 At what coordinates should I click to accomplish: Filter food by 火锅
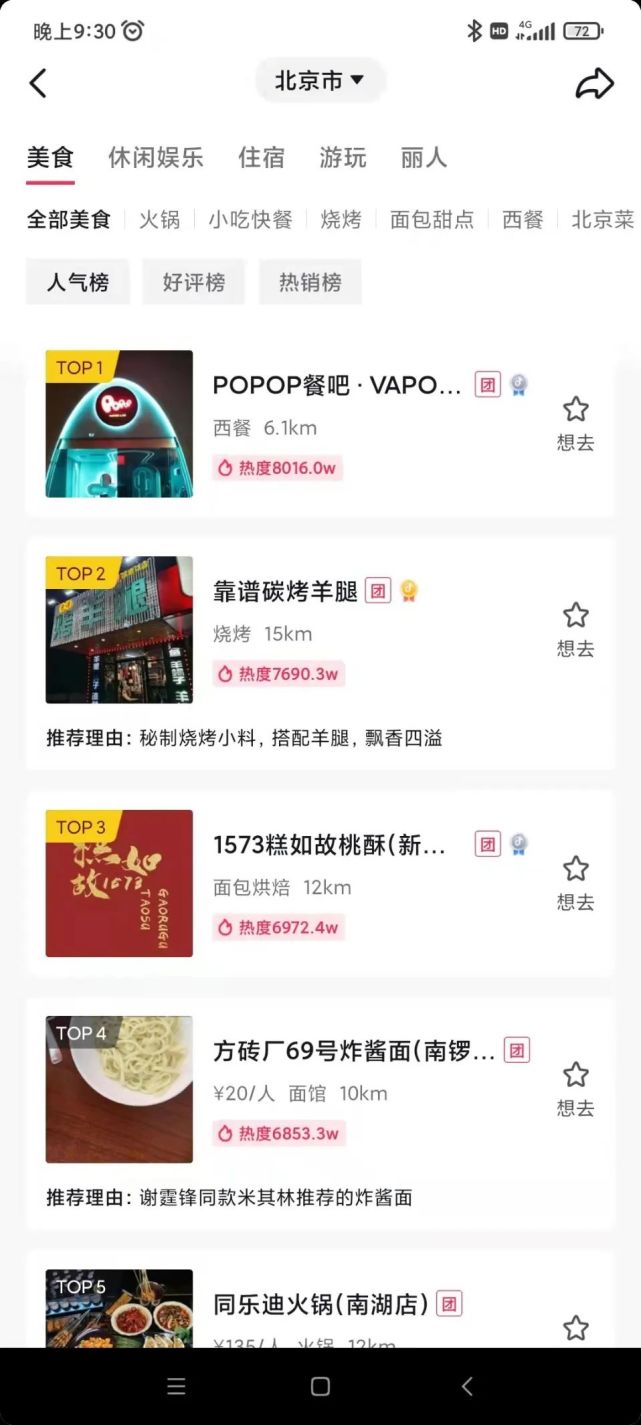click(159, 220)
